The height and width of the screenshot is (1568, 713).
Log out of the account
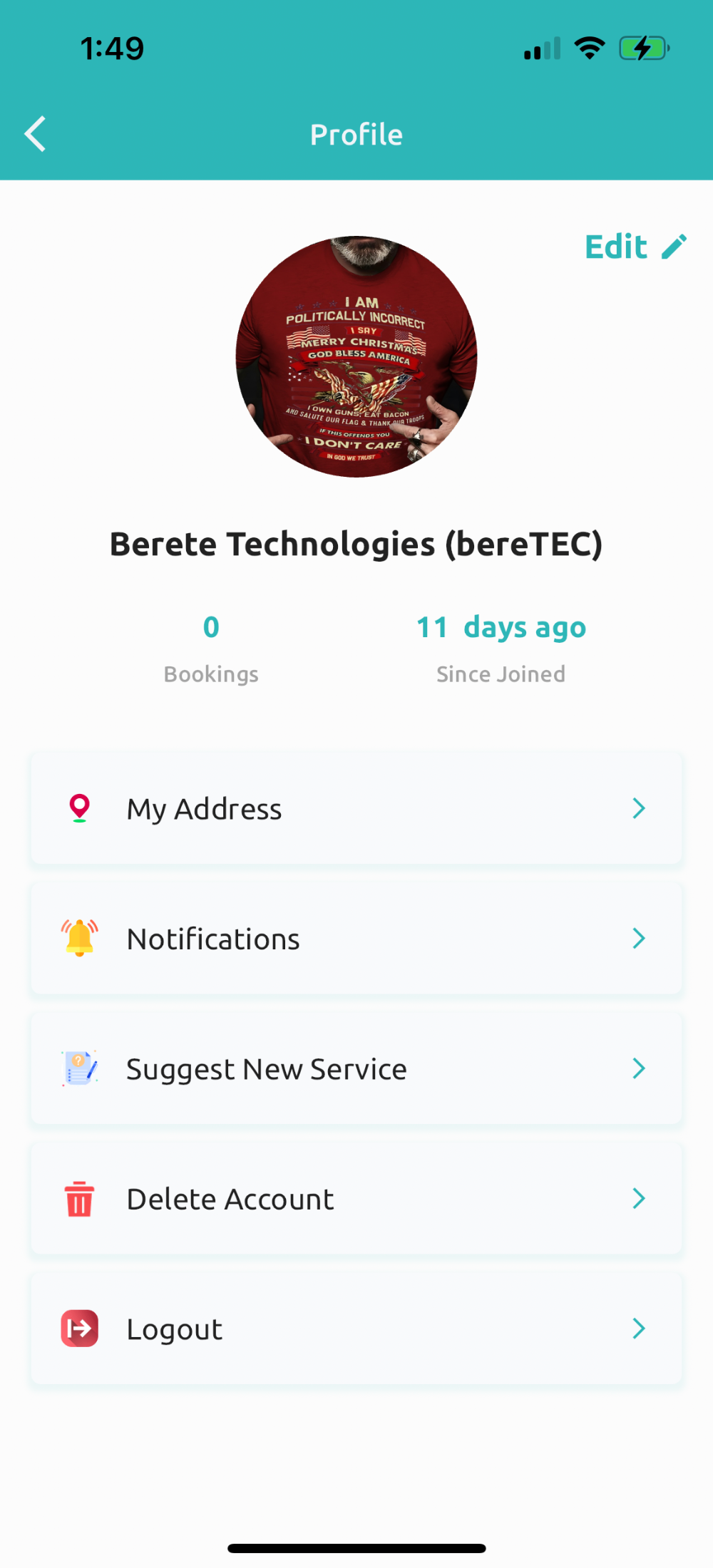(356, 1329)
